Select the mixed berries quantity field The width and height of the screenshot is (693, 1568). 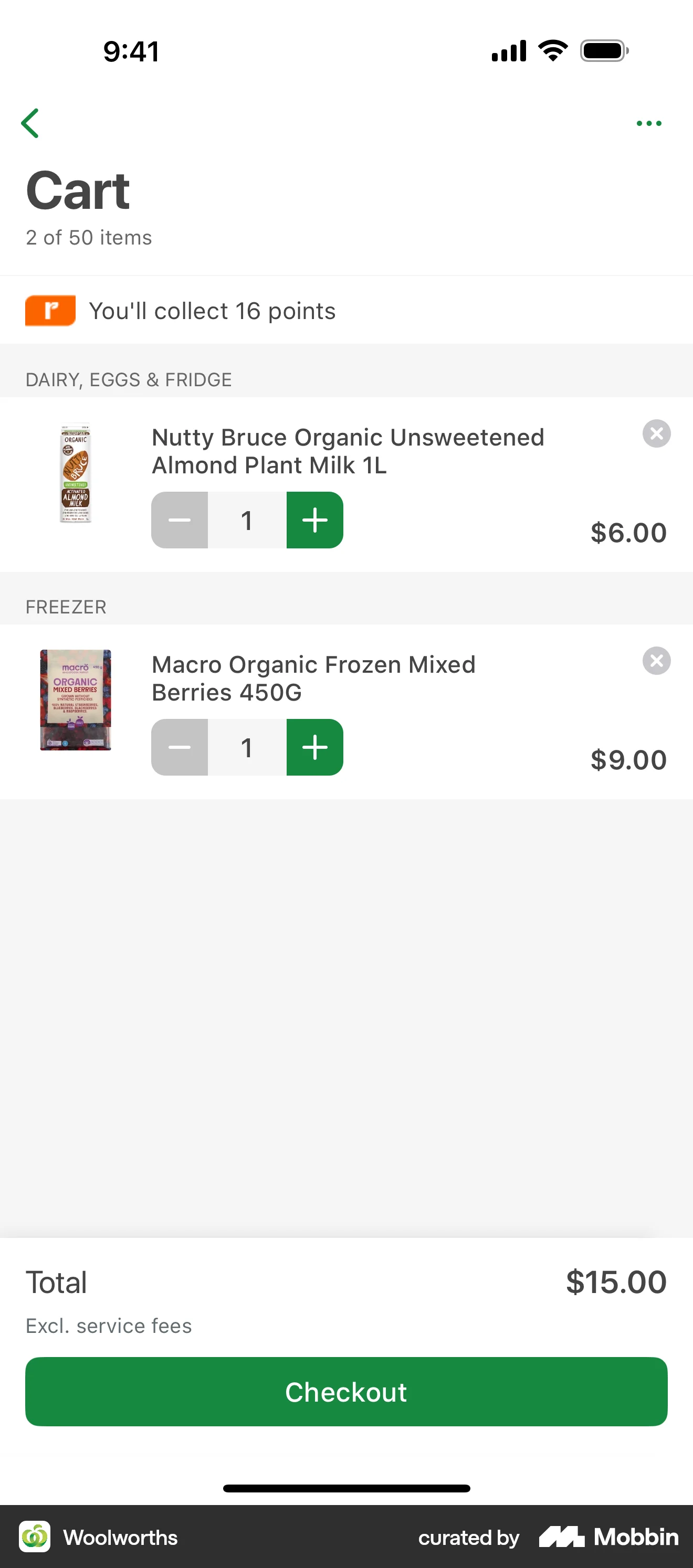[247, 747]
